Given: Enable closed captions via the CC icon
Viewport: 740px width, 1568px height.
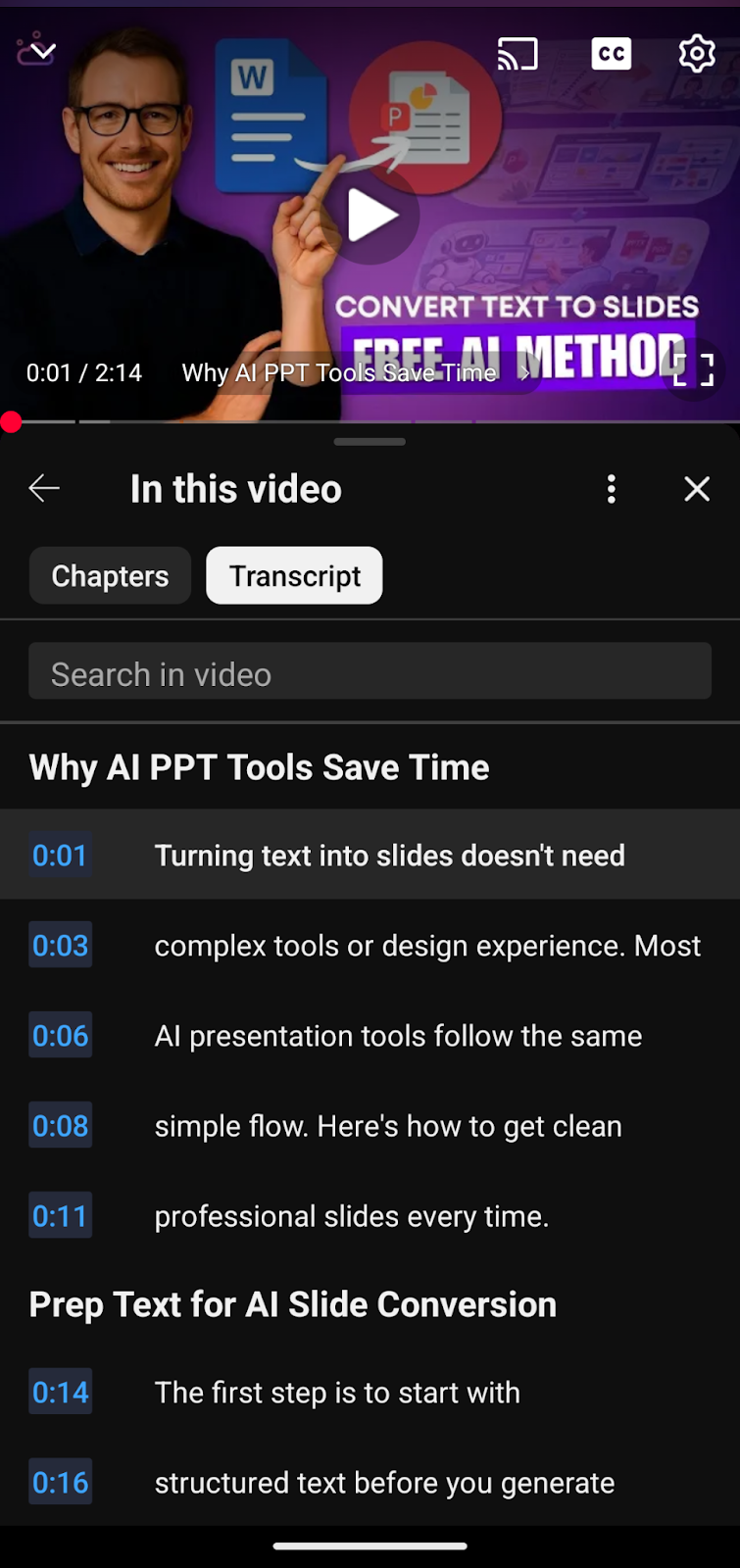Looking at the screenshot, I should pyautogui.click(x=610, y=54).
